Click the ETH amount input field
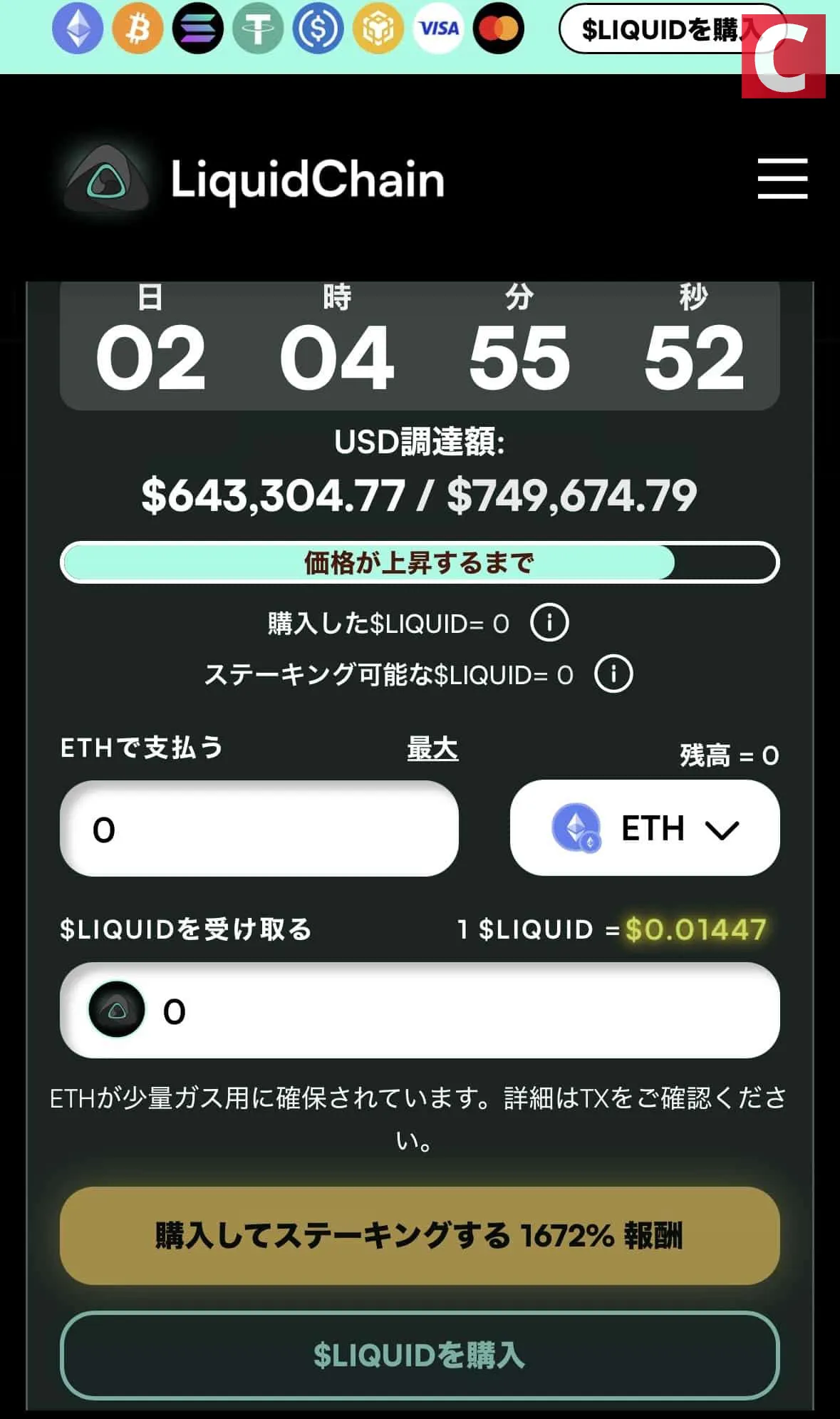Image resolution: width=840 pixels, height=1419 pixels. (260, 827)
